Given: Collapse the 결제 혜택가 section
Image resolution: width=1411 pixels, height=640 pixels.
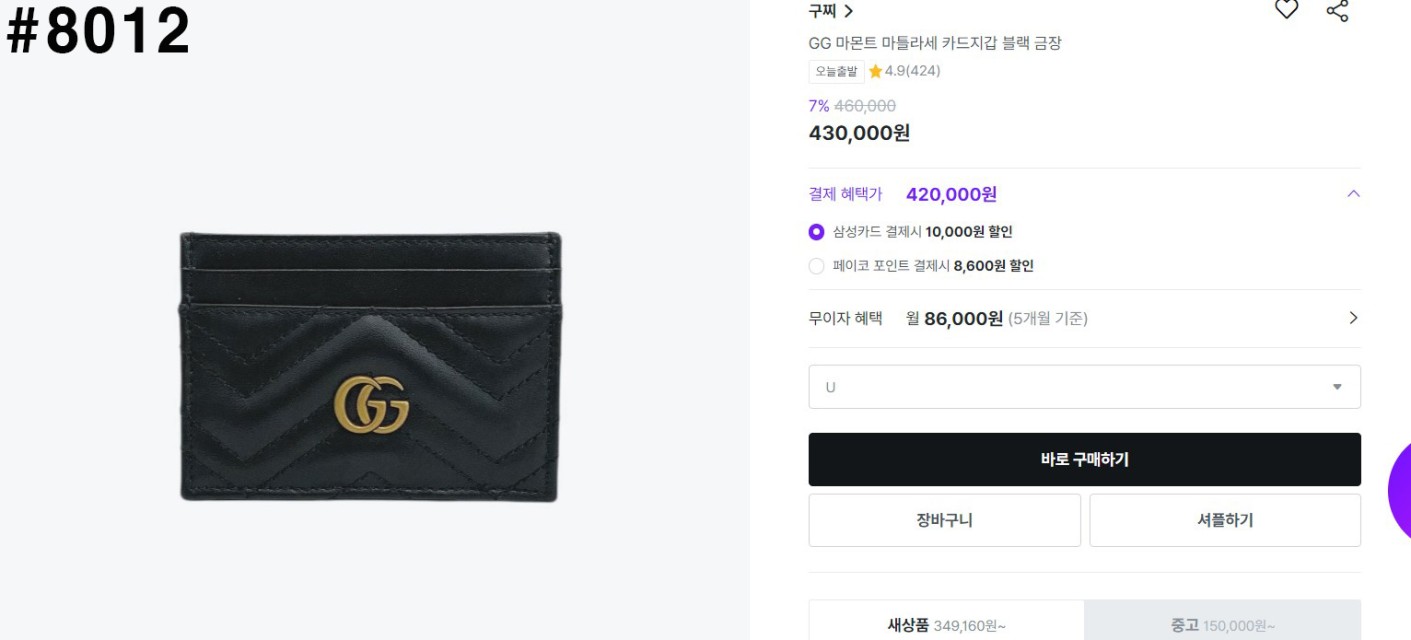Looking at the screenshot, I should point(1353,194).
